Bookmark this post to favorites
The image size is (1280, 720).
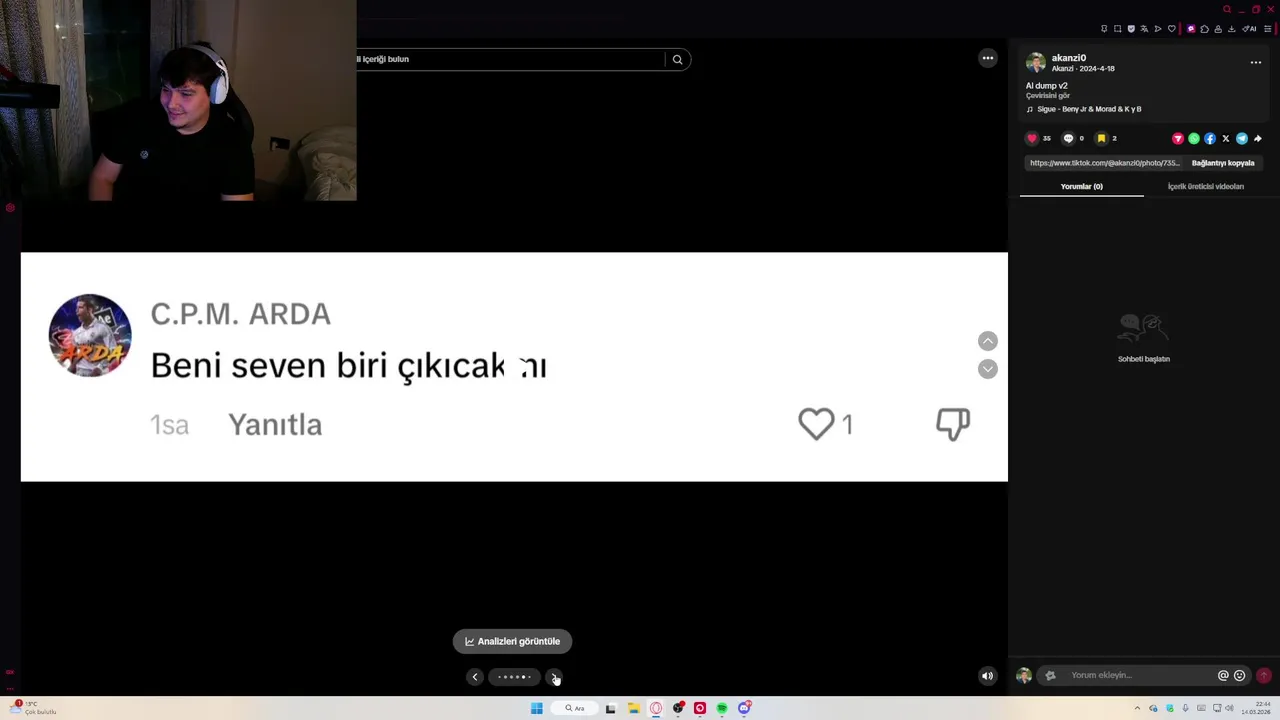1101,138
